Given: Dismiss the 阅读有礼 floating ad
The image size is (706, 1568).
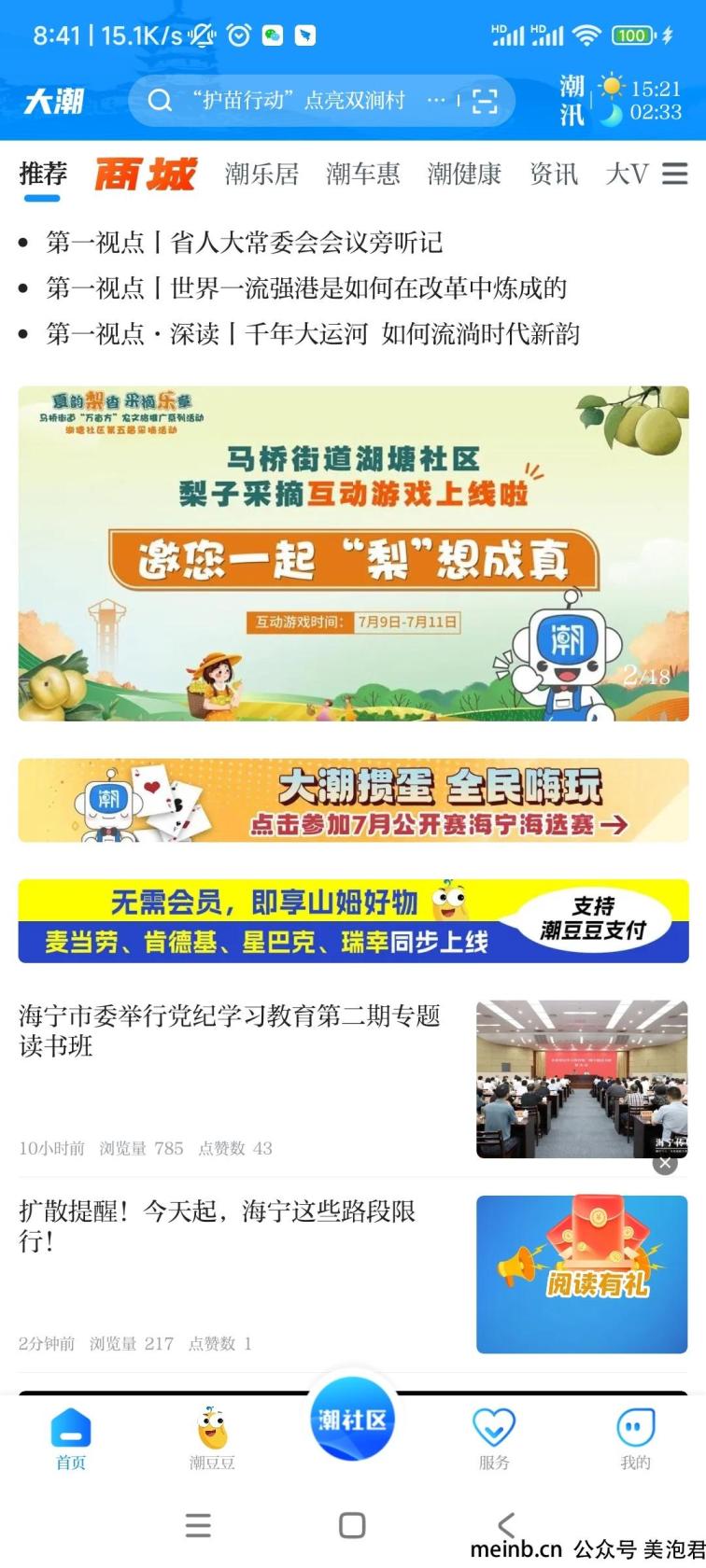Looking at the screenshot, I should [665, 1164].
